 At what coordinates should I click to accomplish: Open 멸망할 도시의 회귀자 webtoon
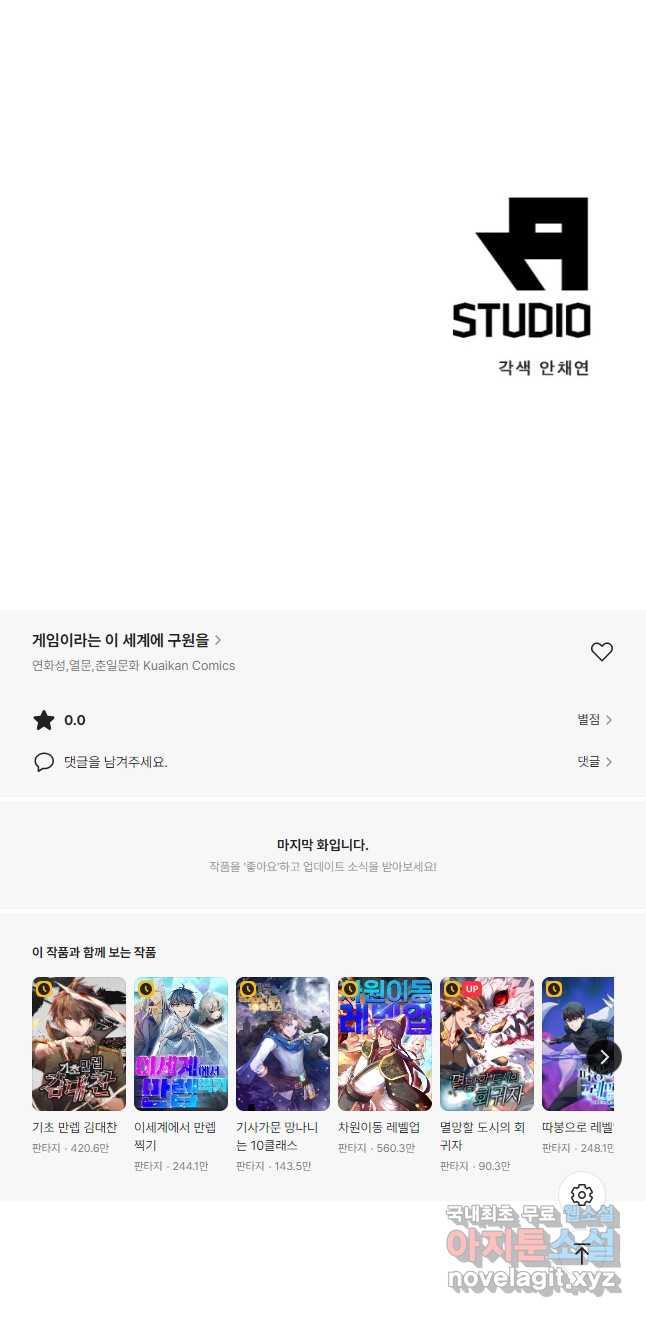point(487,1044)
